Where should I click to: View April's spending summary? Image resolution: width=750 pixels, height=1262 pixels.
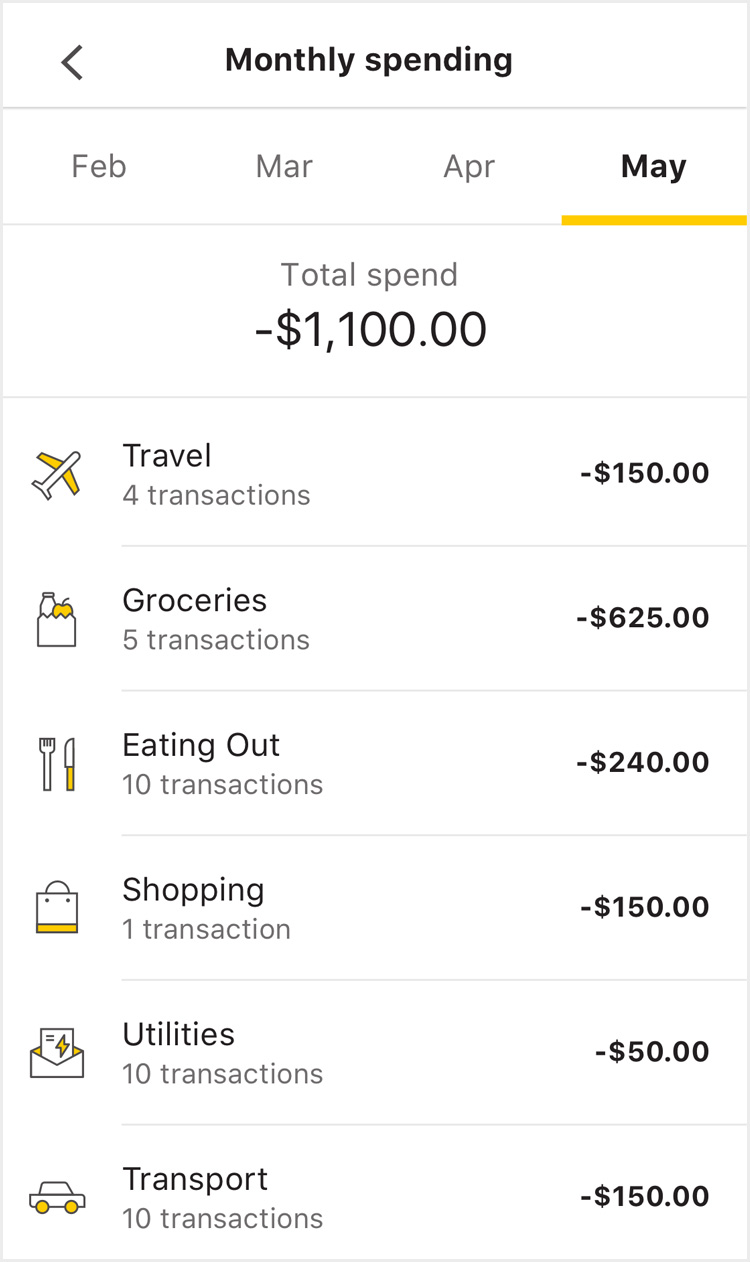468,166
